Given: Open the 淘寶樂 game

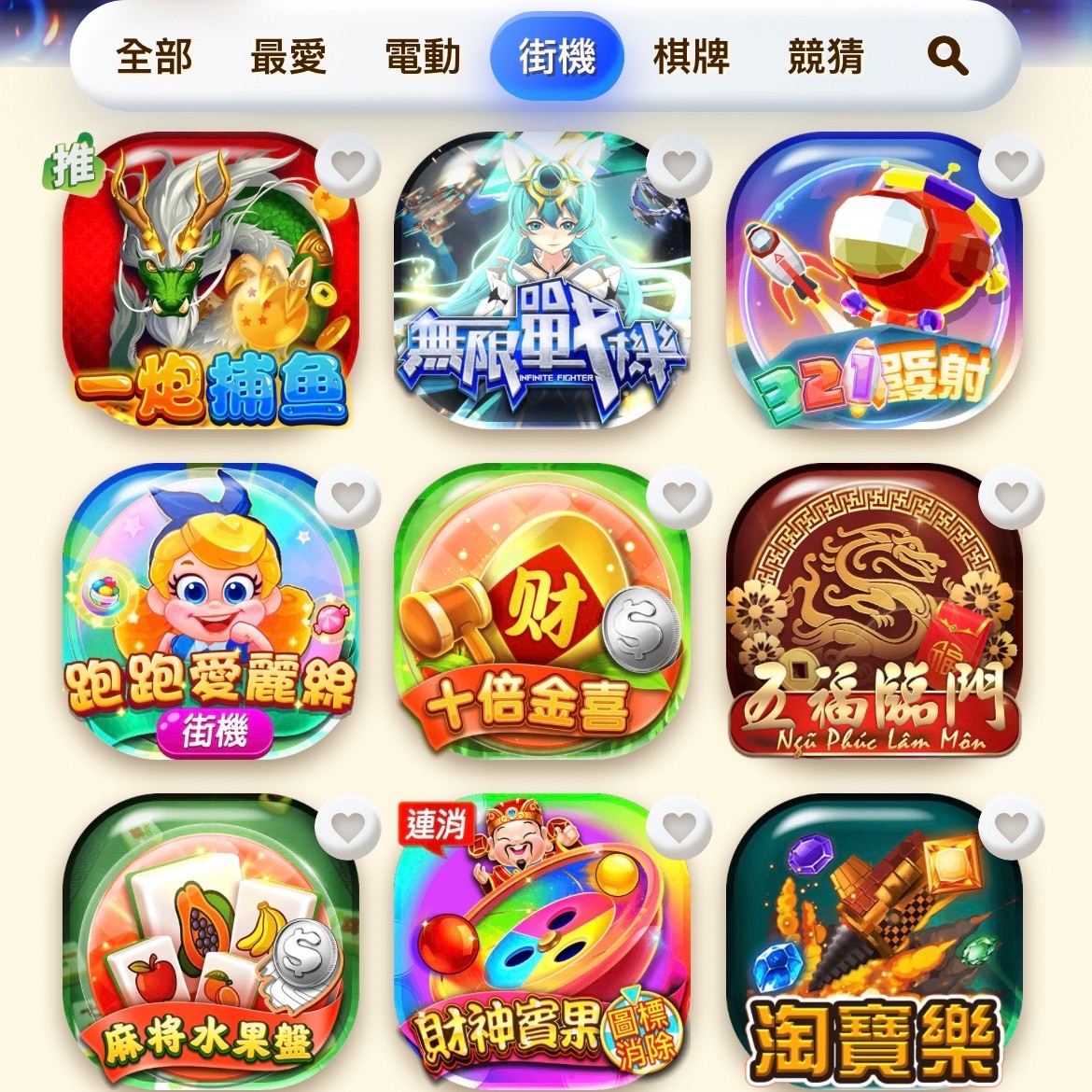Looking at the screenshot, I should pyautogui.click(x=875, y=943).
